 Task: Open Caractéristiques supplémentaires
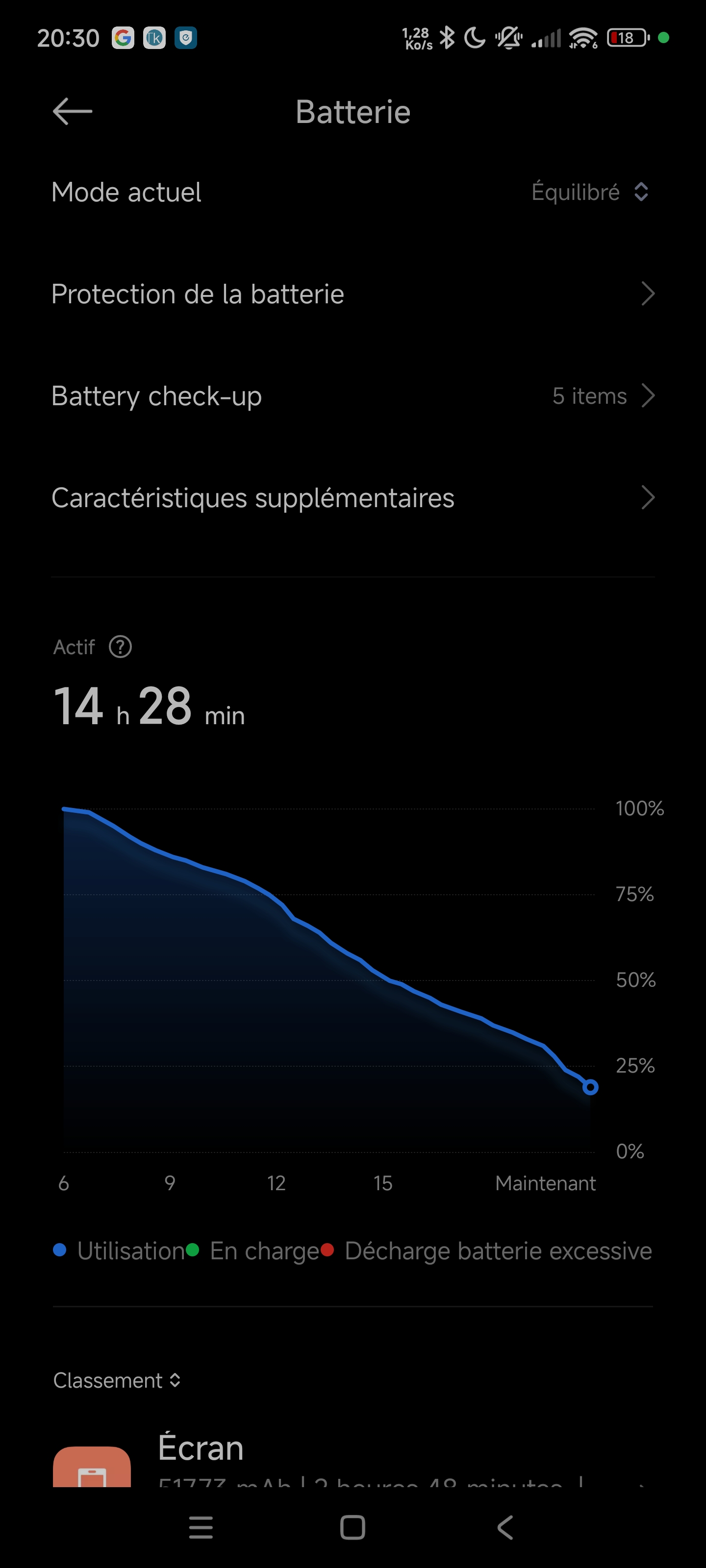(x=353, y=498)
